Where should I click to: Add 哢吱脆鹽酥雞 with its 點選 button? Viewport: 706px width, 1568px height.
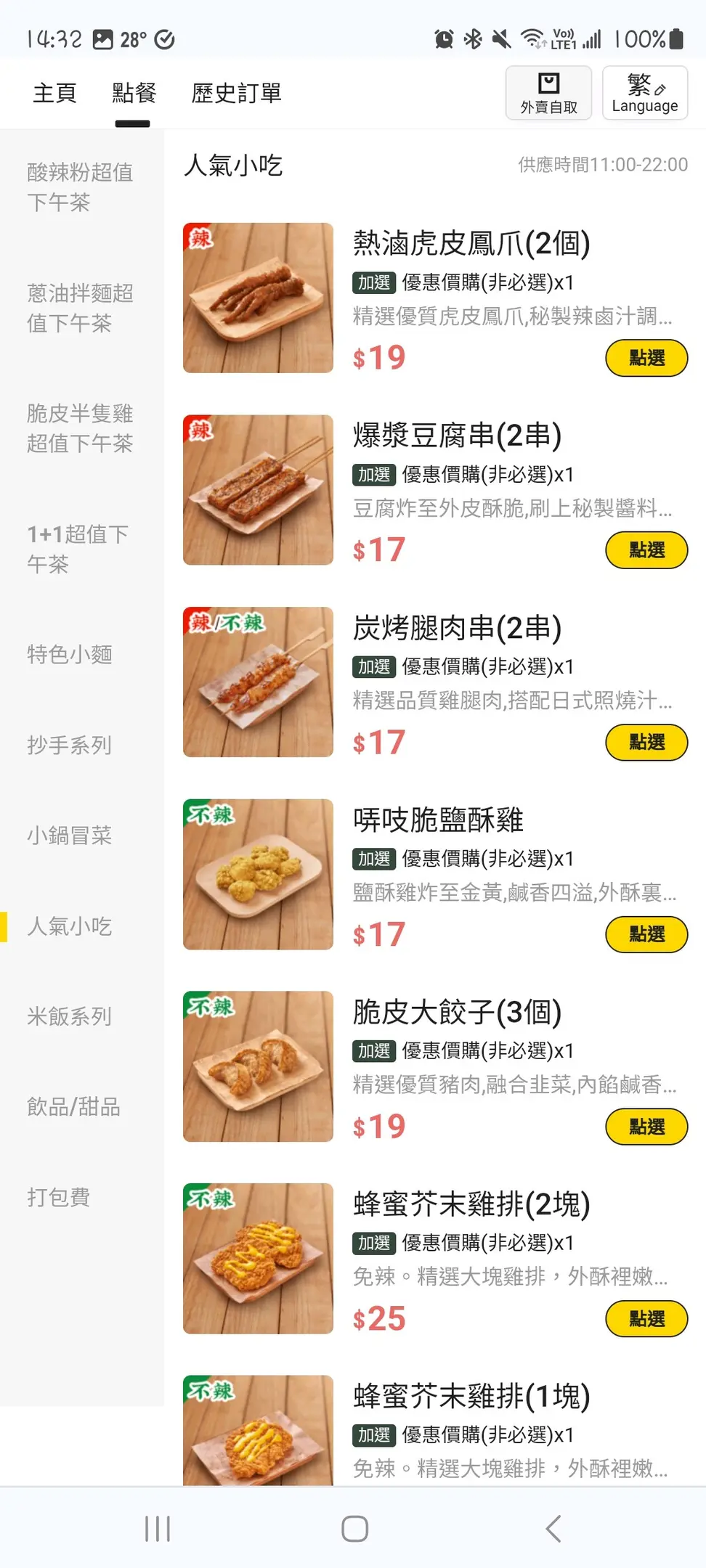pos(646,934)
